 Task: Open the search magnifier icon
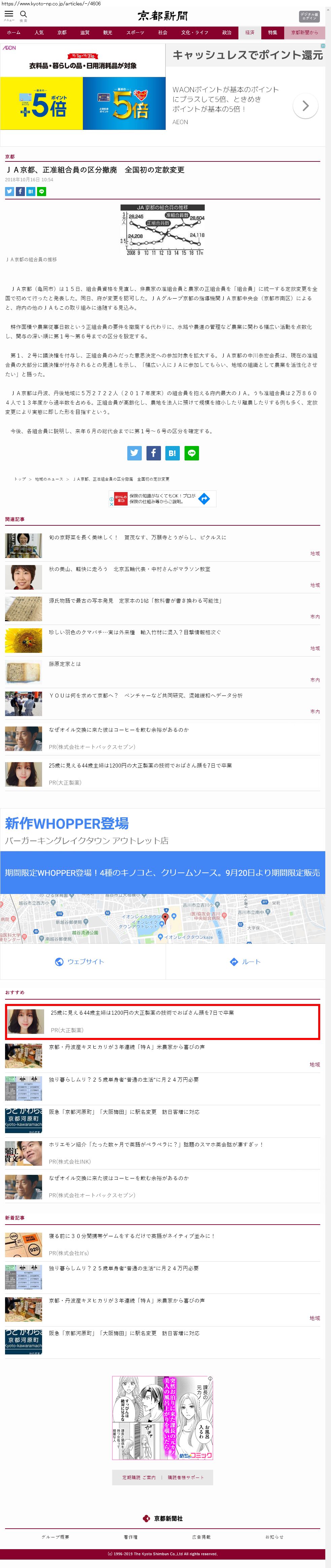point(24,14)
